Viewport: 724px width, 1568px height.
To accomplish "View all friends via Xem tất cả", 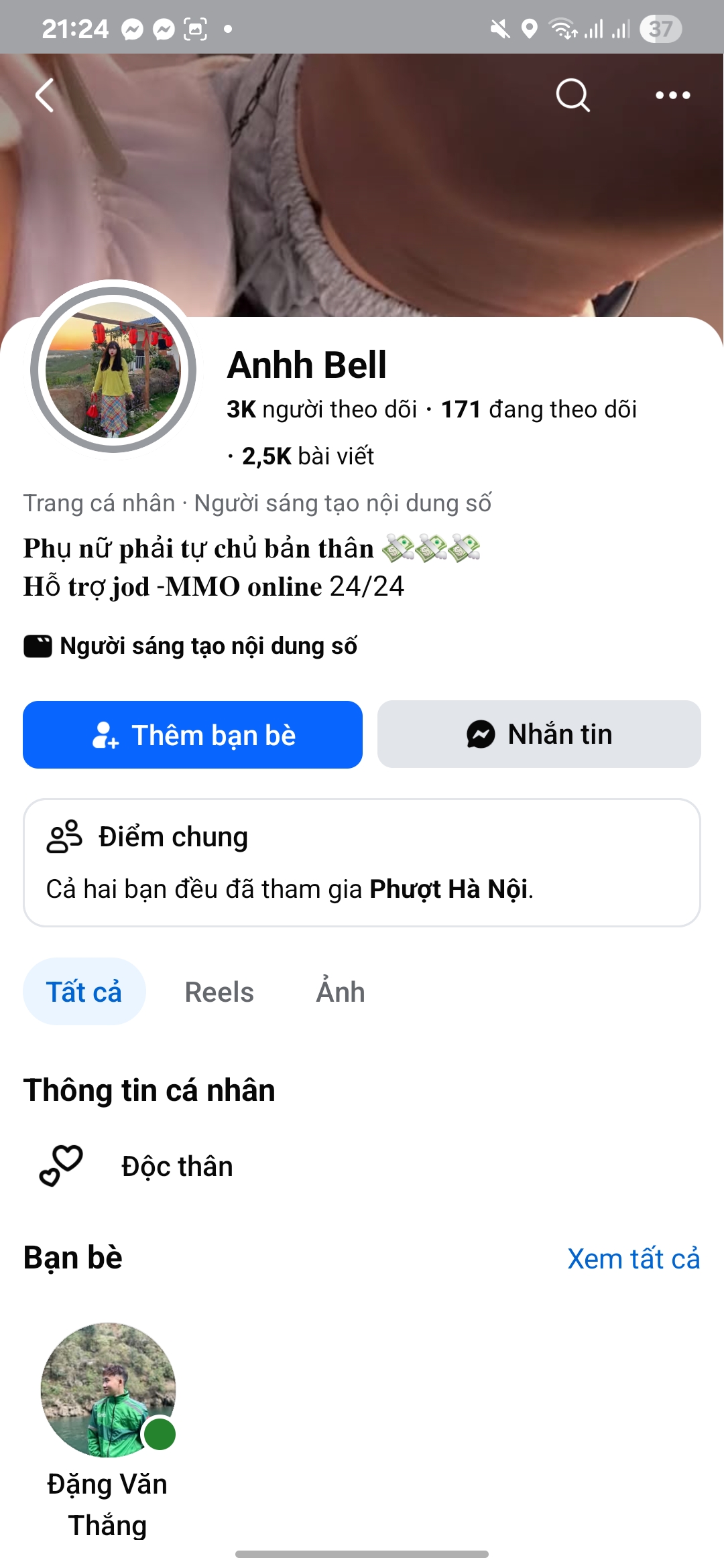I will (x=633, y=1259).
